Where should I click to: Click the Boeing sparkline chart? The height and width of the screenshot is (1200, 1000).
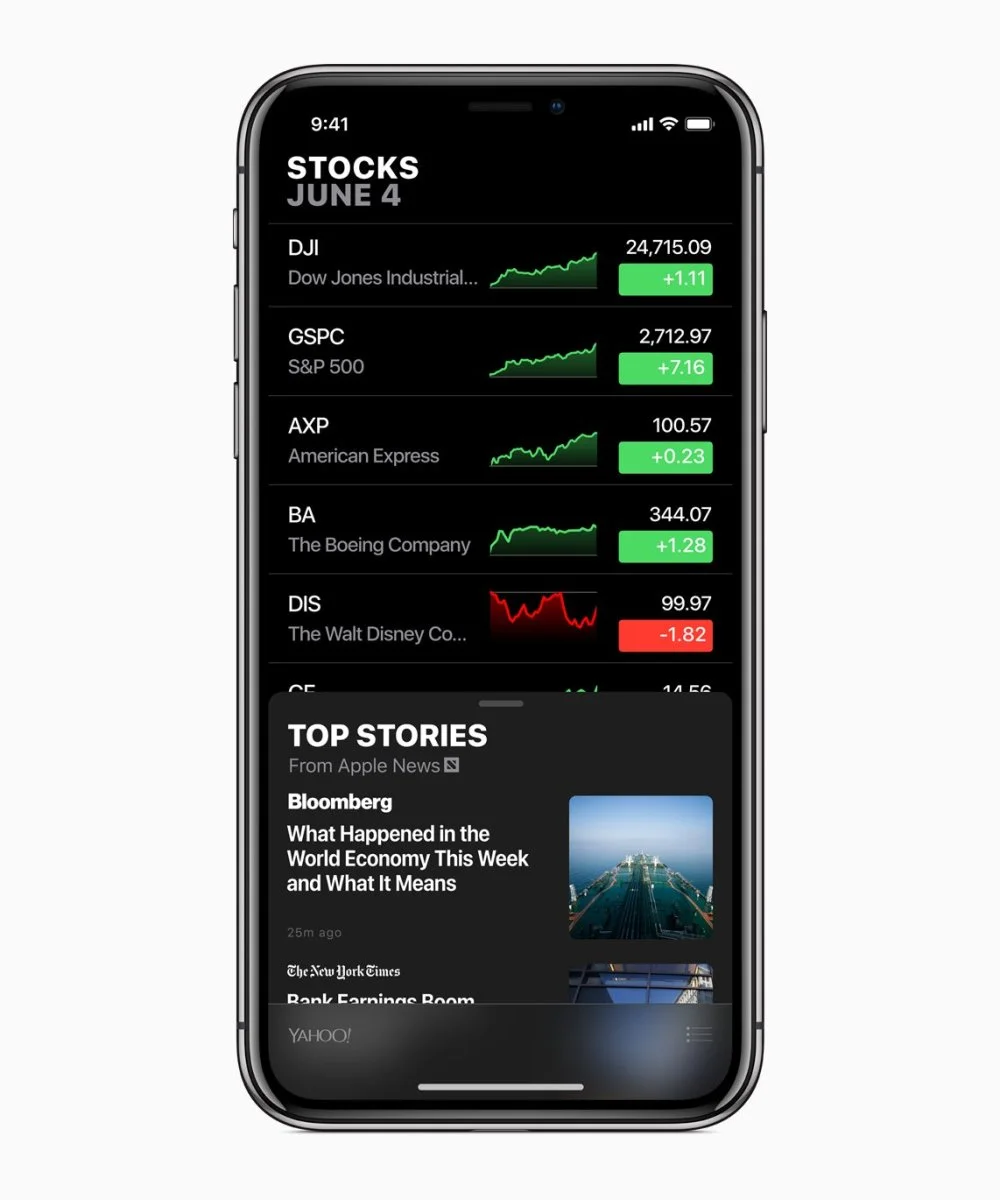543,535
